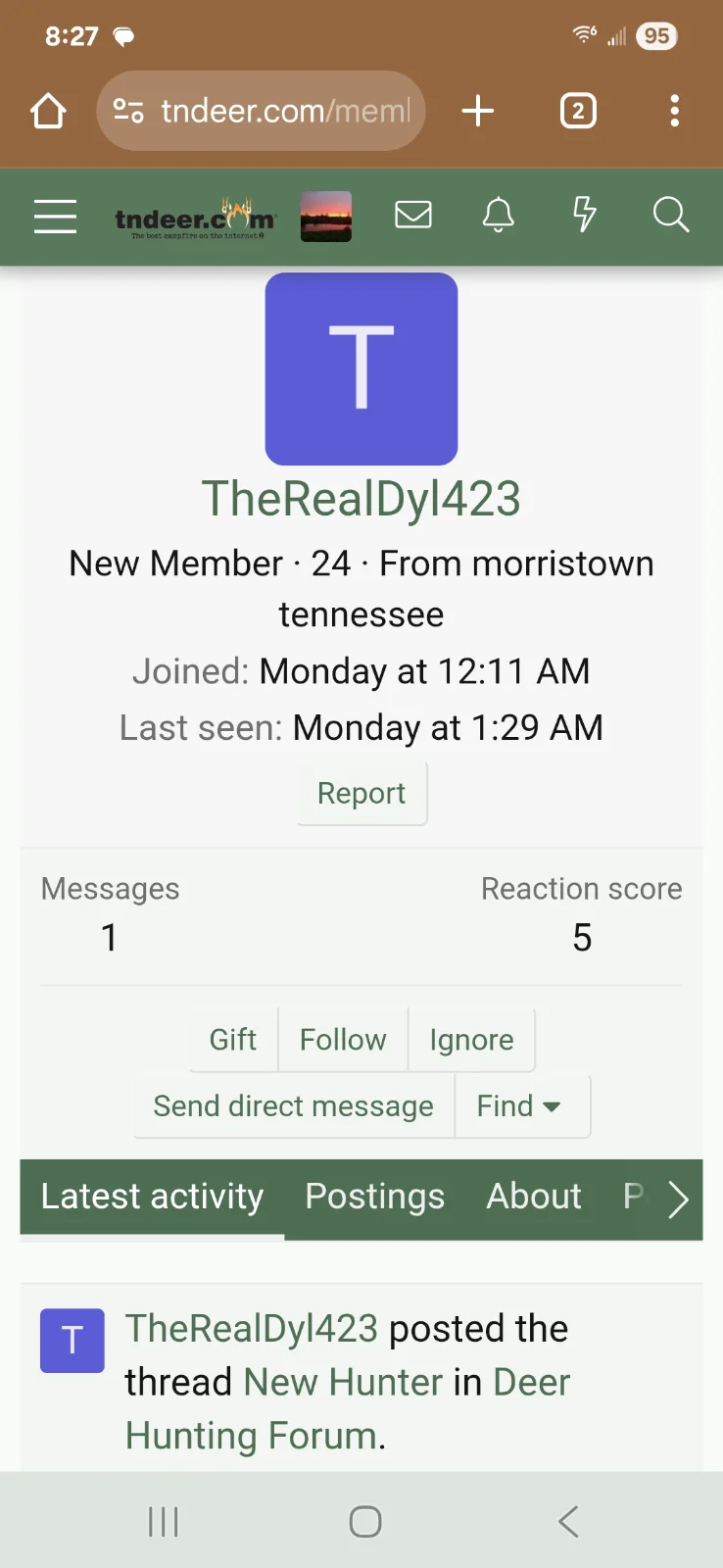Show more tabs with the right arrow
Viewport: 723px width, 1568px height.
point(678,1199)
